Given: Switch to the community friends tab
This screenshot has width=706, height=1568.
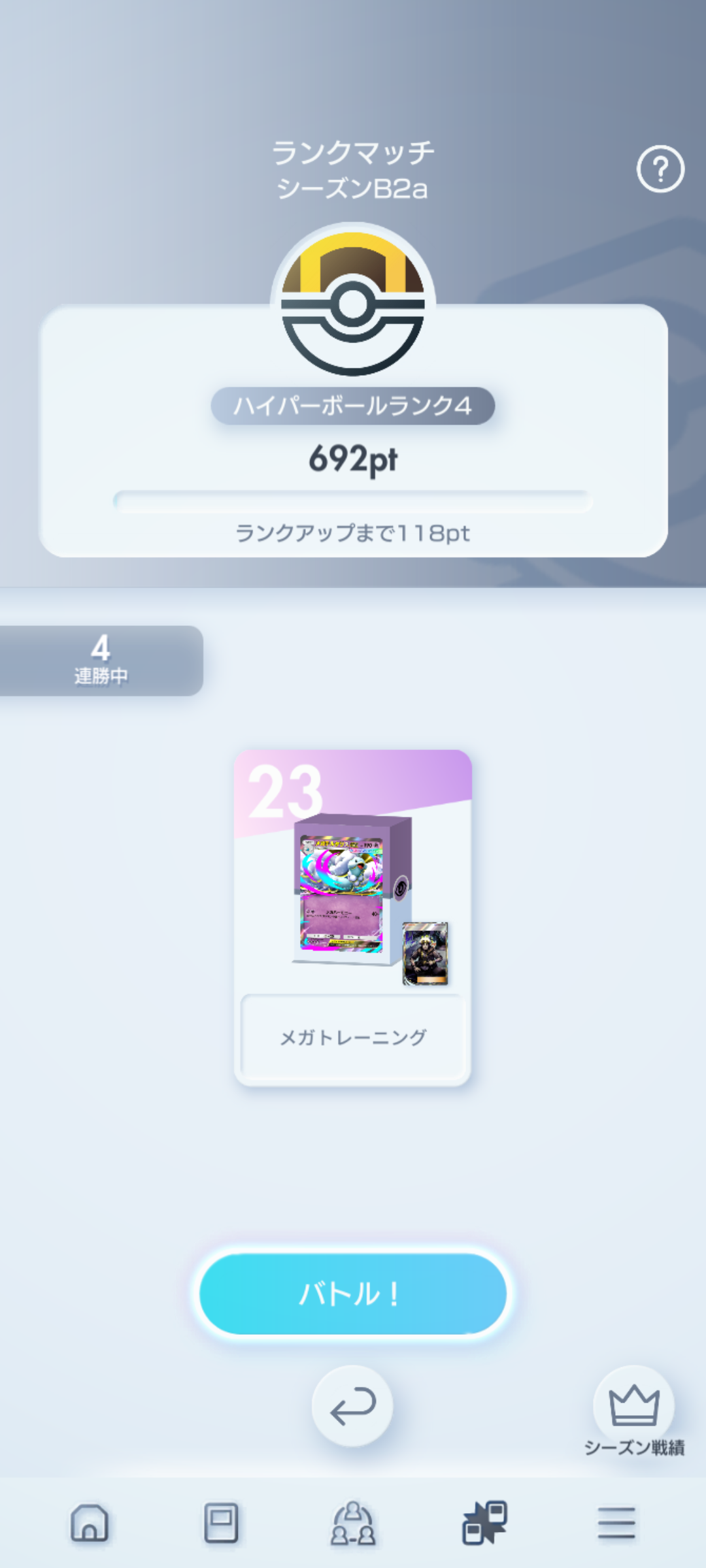Looking at the screenshot, I should (x=353, y=1523).
